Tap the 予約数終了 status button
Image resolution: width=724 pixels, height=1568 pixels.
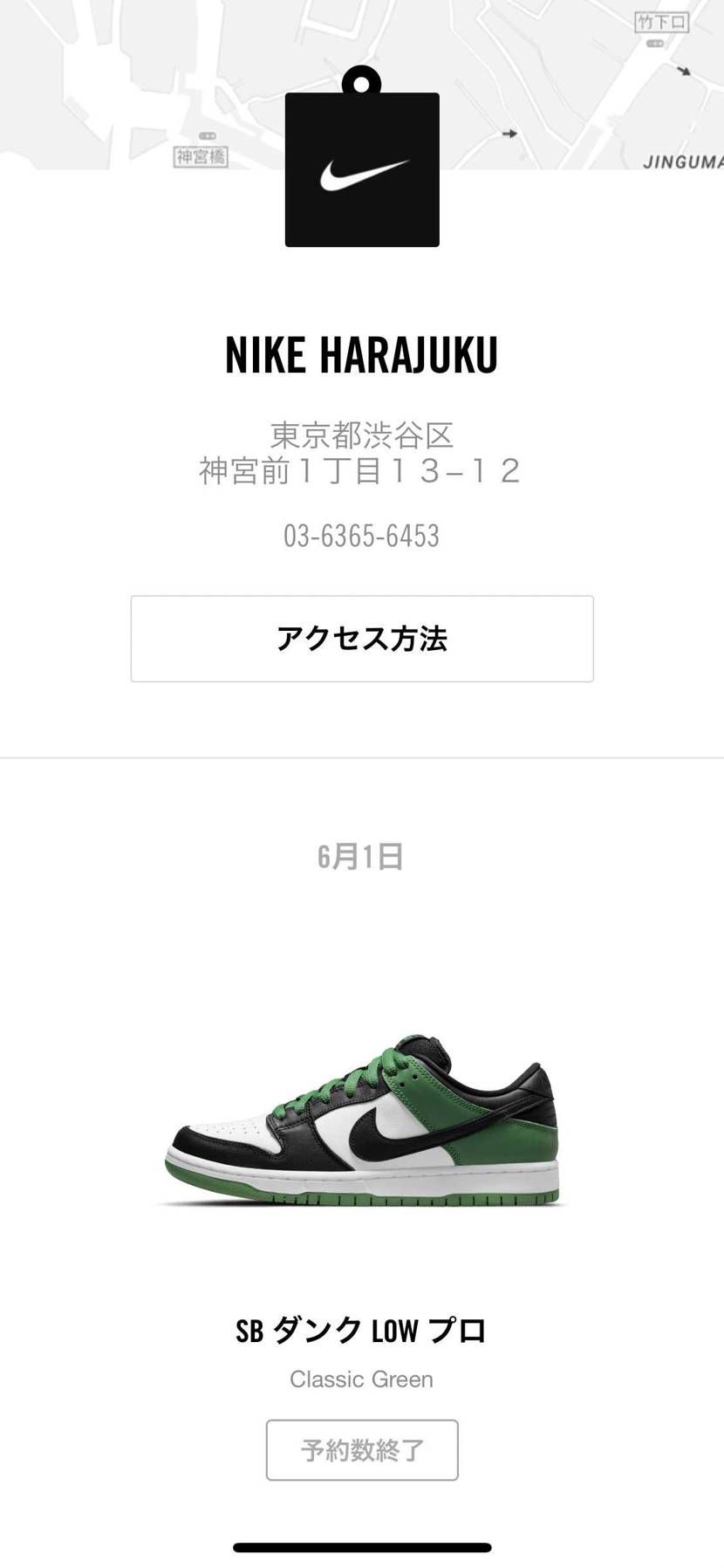pyautogui.click(x=361, y=1451)
